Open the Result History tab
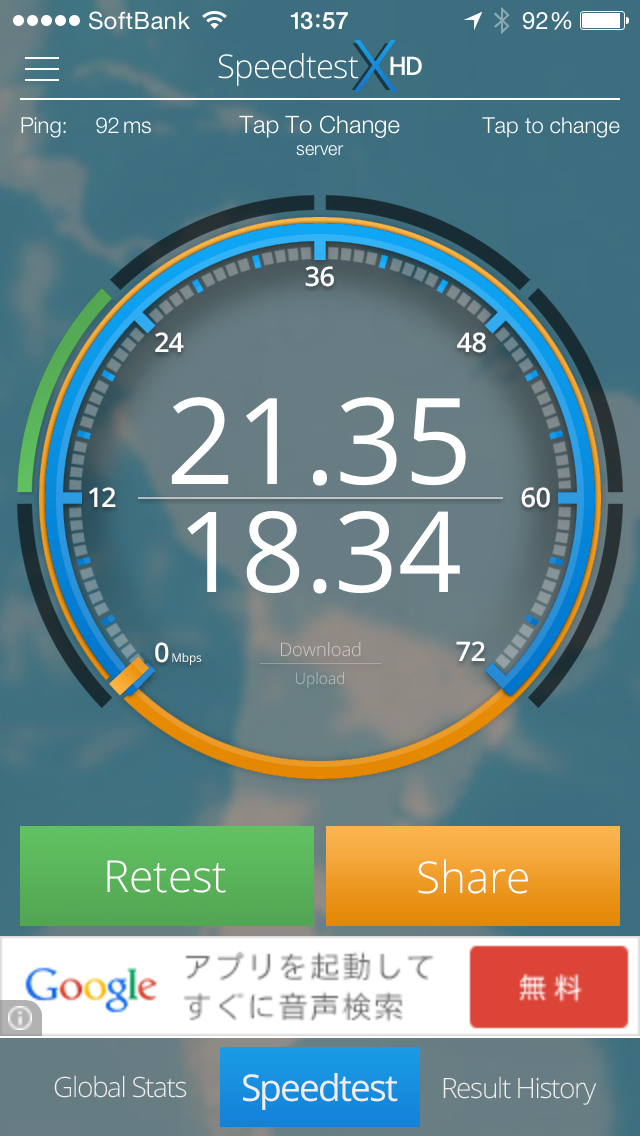The height and width of the screenshot is (1136, 640). click(518, 1088)
